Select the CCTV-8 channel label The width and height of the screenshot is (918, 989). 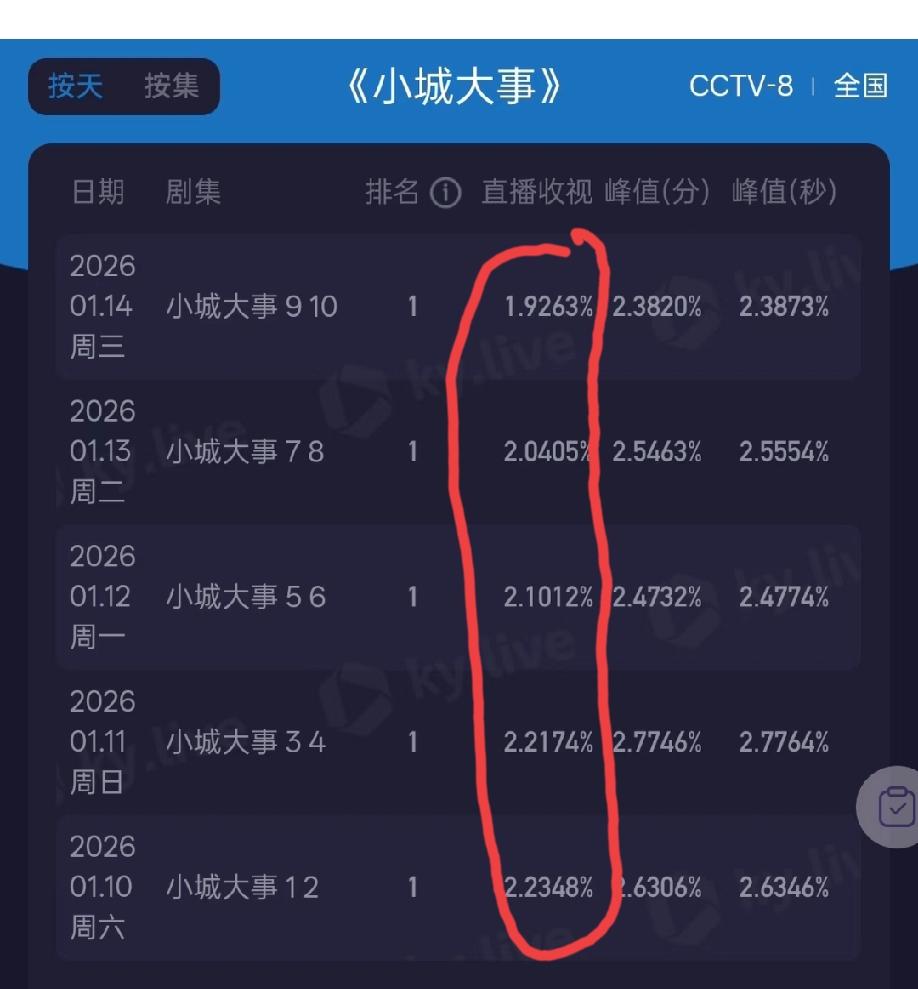click(x=740, y=87)
